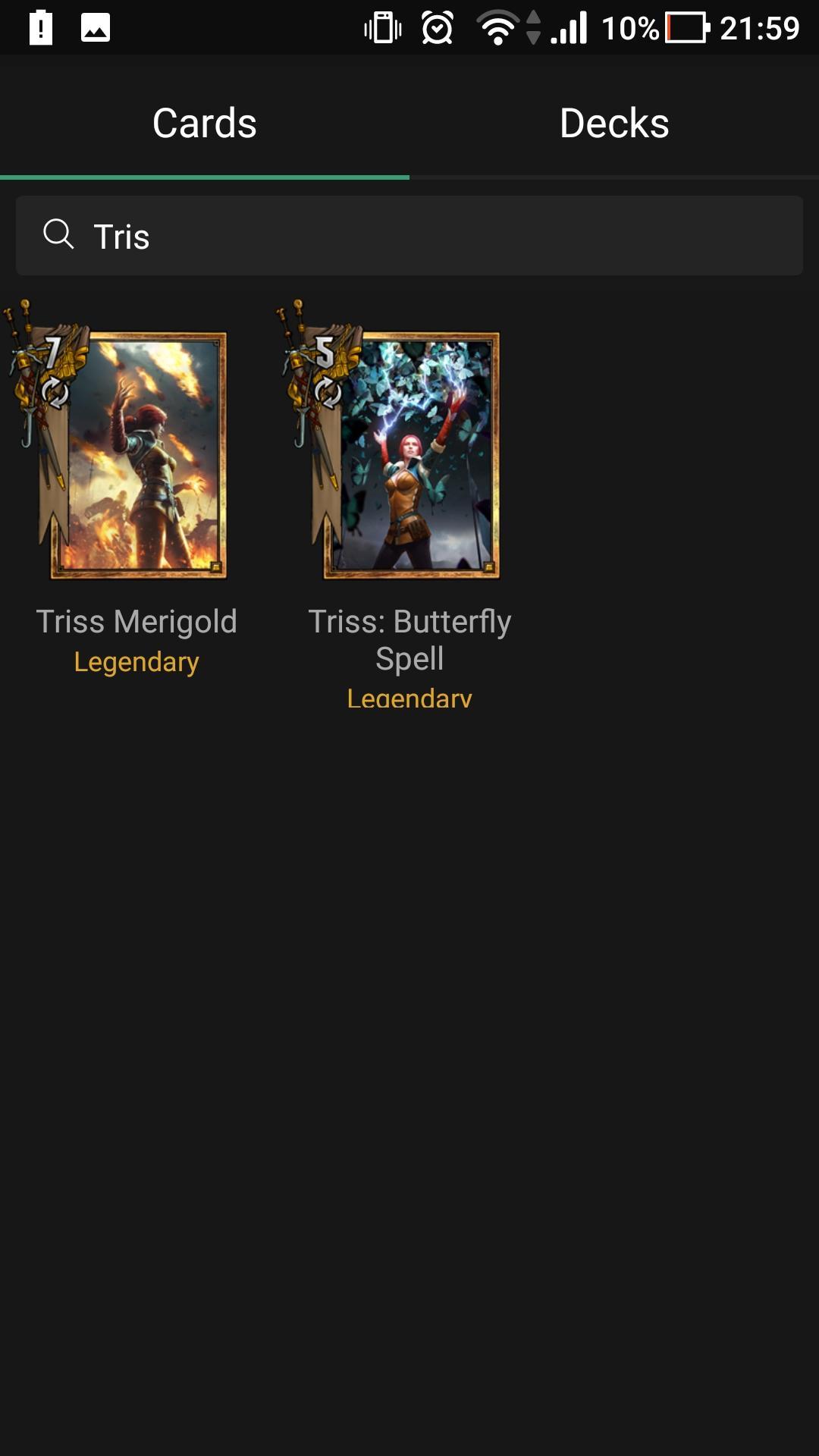
Task: Click the Legendary label under Triss: Butterfly Spell
Action: click(x=409, y=698)
